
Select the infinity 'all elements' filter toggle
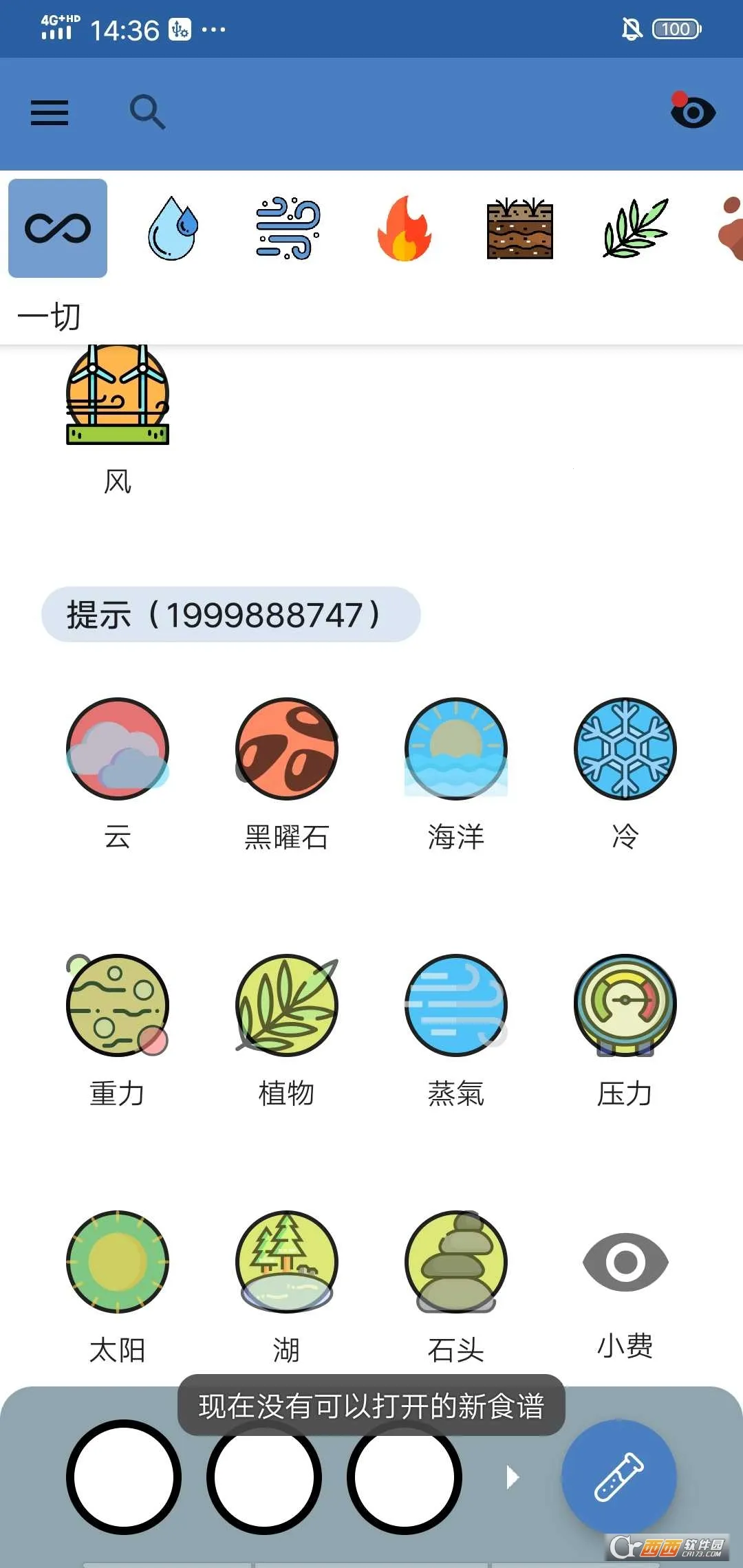click(57, 228)
